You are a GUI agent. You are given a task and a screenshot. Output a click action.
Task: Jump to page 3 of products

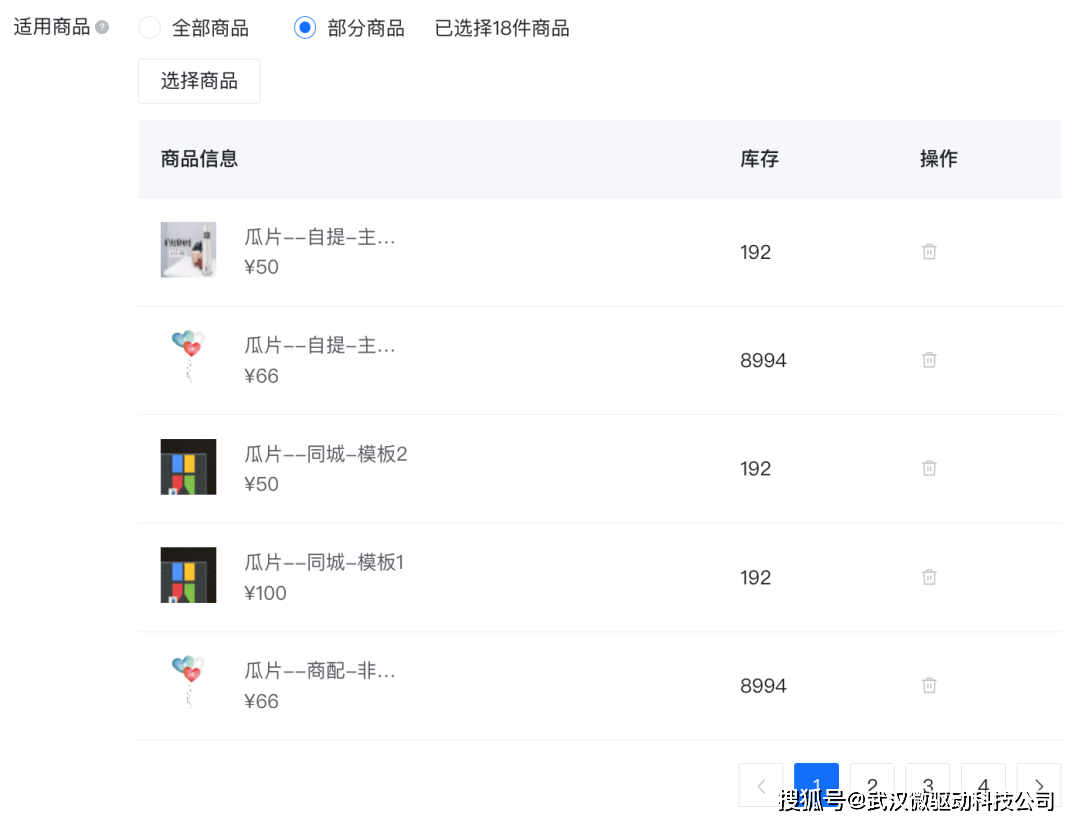[x=928, y=785]
